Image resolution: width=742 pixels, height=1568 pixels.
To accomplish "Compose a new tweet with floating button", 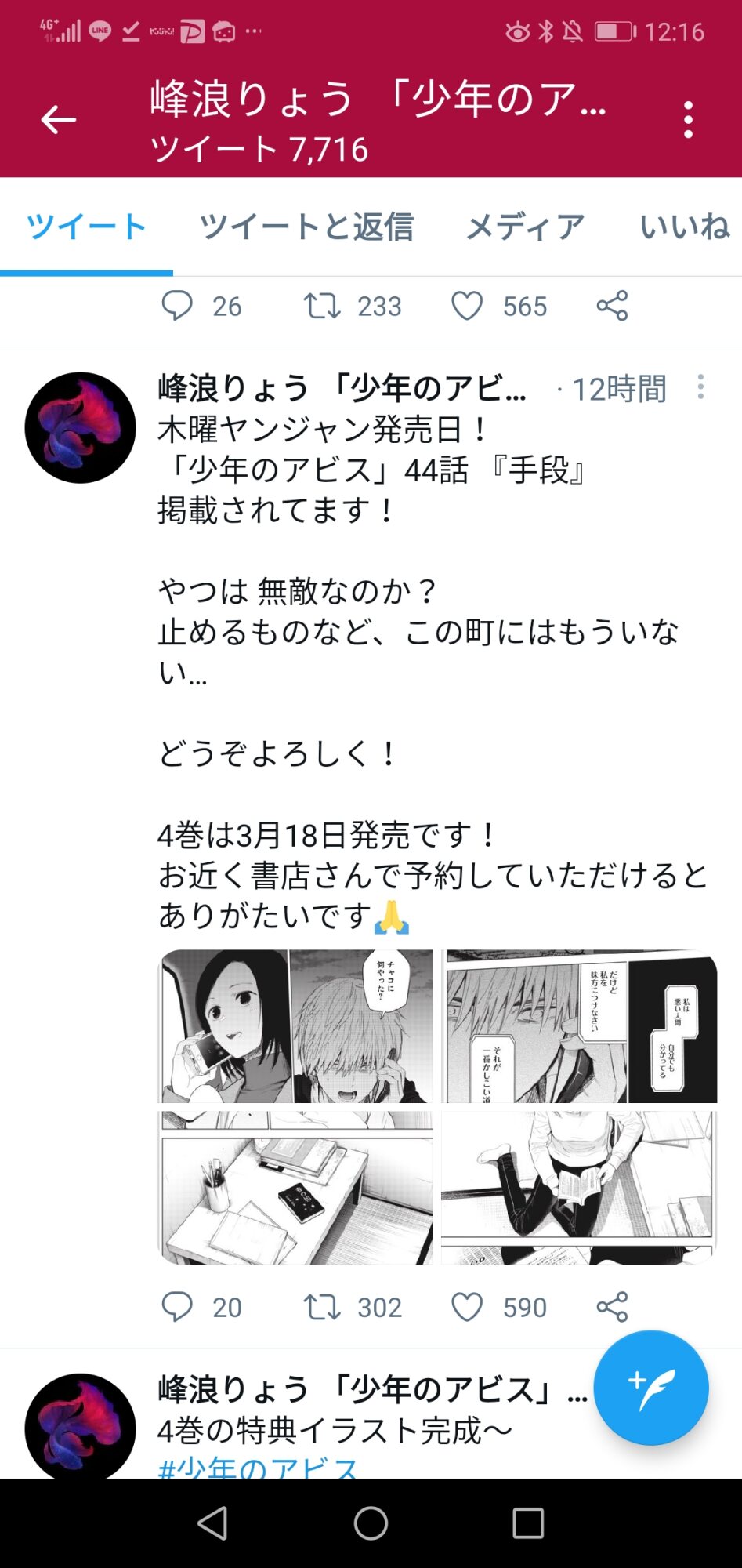I will click(650, 1388).
